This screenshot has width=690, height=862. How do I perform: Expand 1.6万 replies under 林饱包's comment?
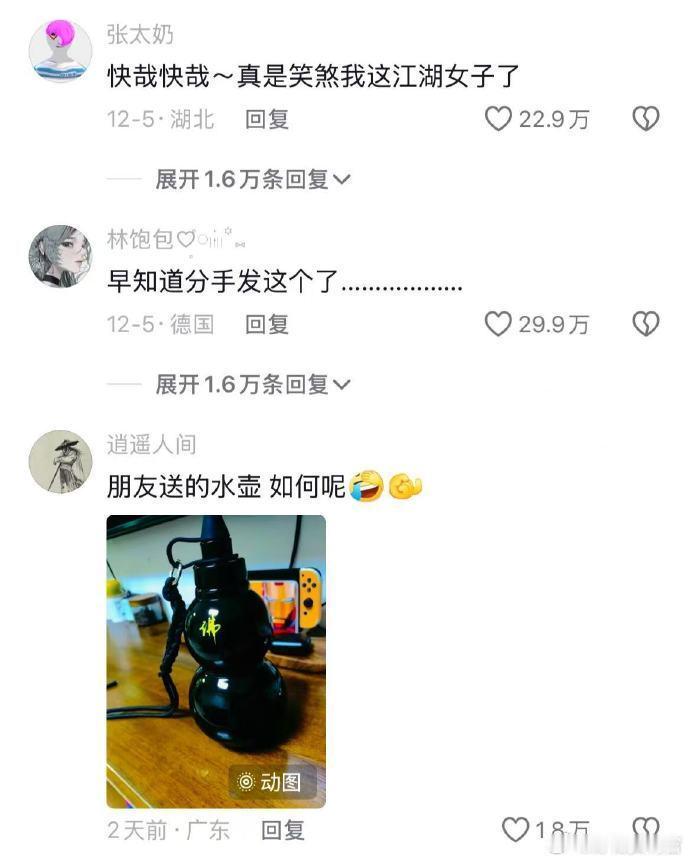pos(253,384)
